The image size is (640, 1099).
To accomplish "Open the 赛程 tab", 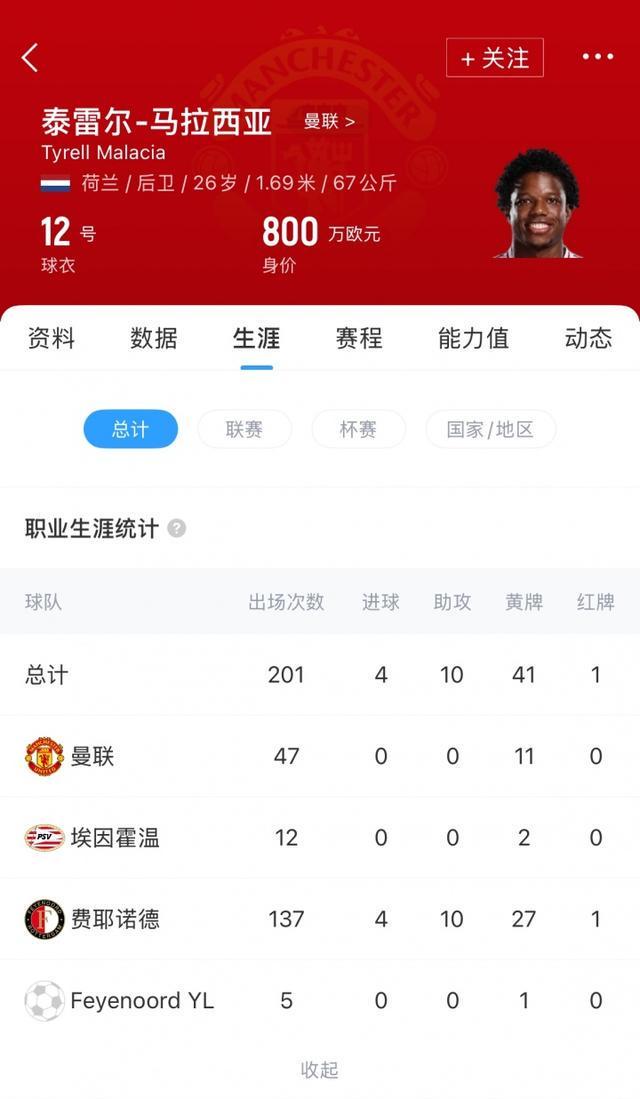I will [x=359, y=338].
